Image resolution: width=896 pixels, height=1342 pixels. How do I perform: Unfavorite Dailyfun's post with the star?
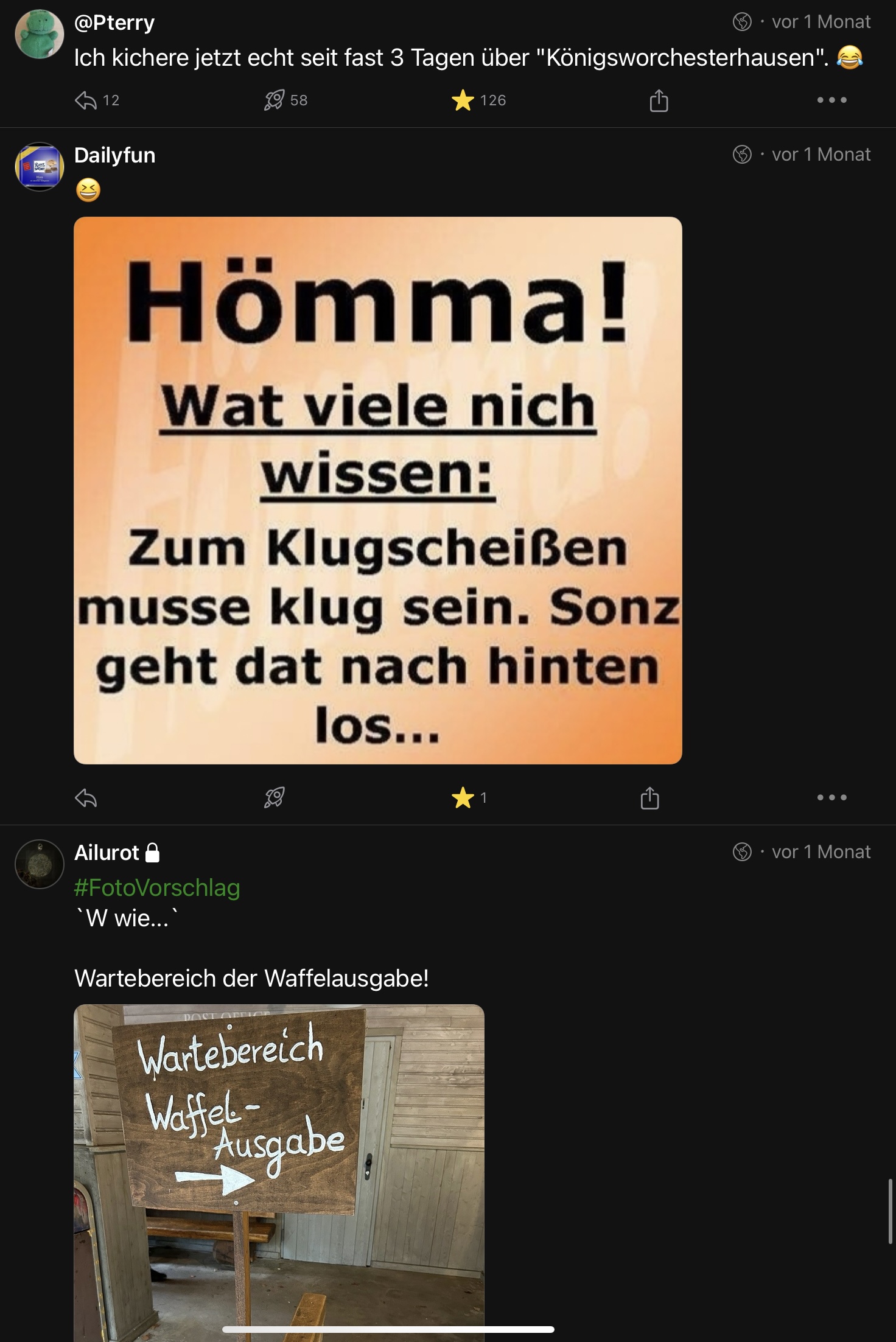(x=463, y=797)
